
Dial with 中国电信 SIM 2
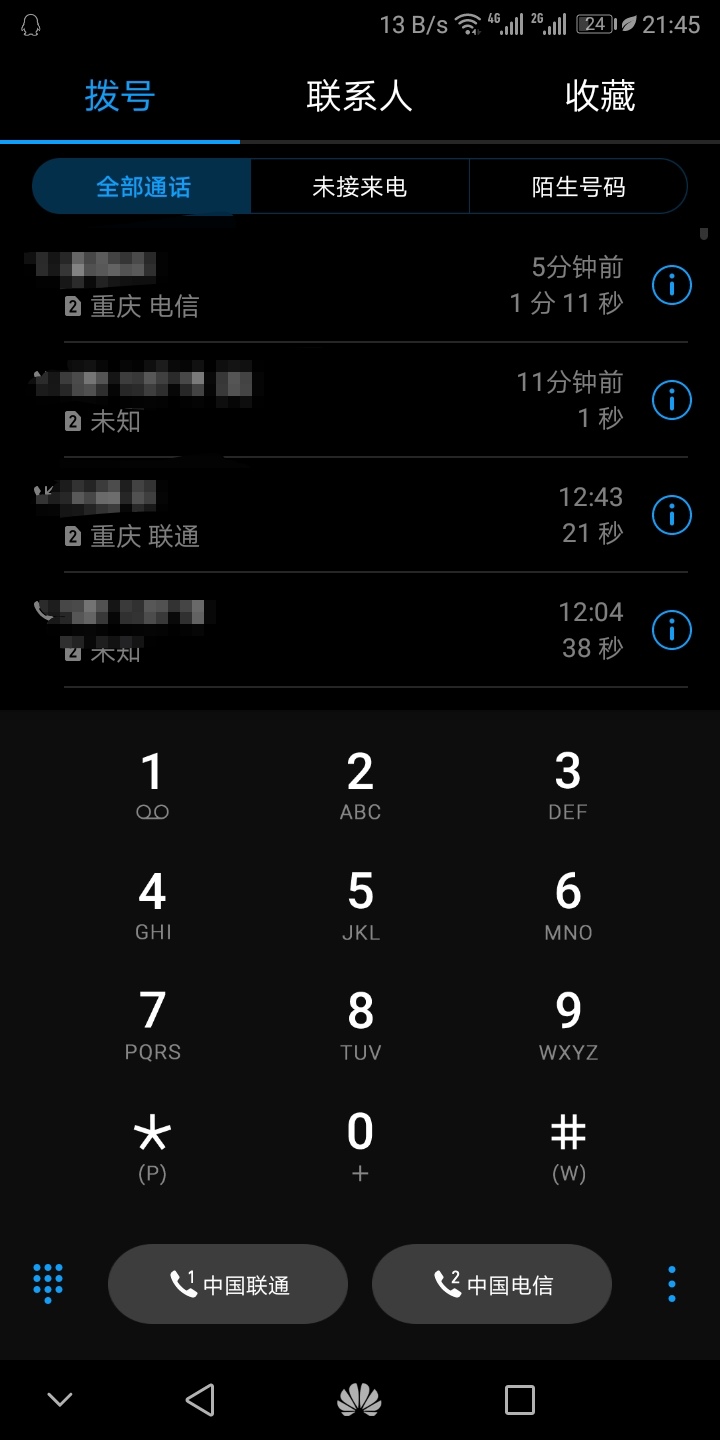tap(492, 1284)
